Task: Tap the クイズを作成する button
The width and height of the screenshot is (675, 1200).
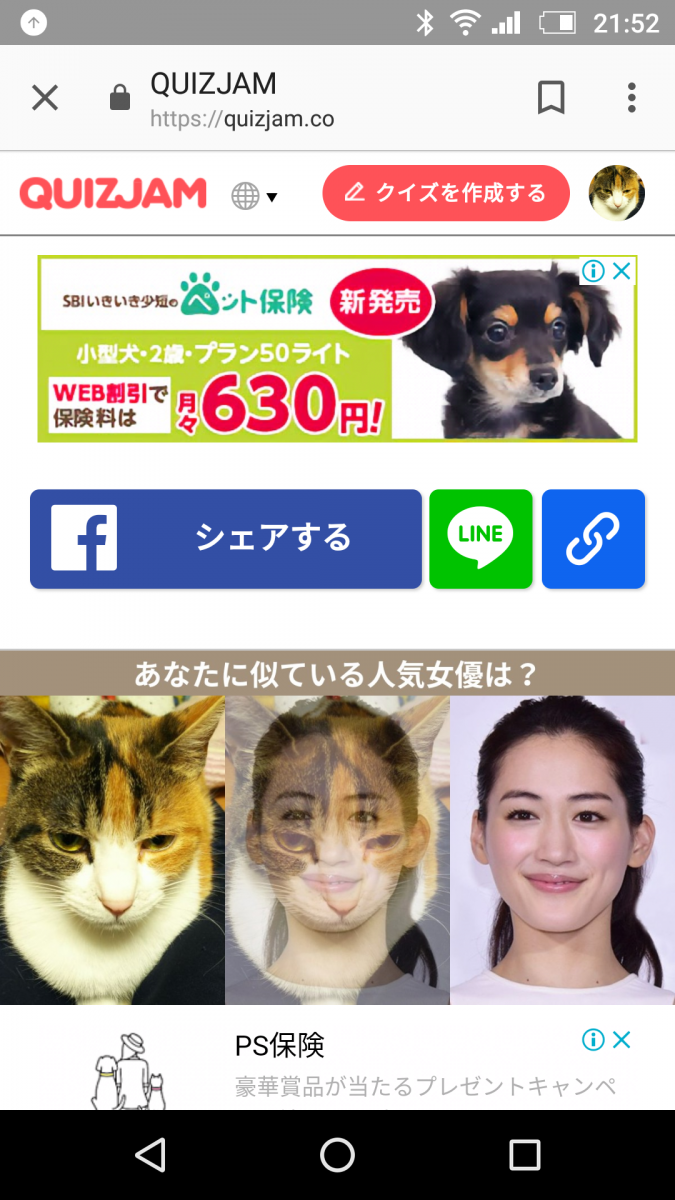Action: click(x=445, y=193)
